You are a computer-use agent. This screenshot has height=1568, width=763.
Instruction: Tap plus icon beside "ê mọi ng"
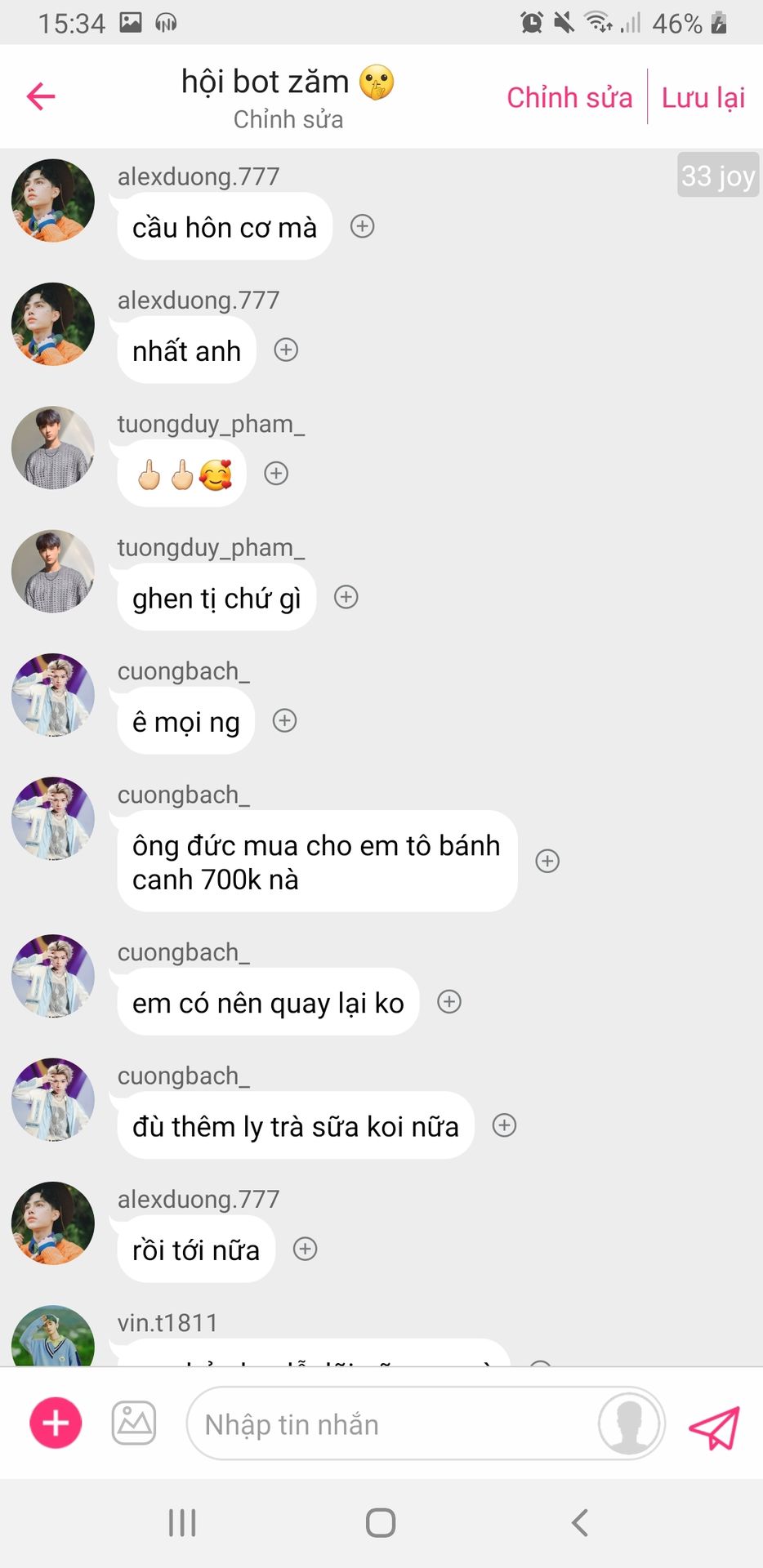click(x=284, y=720)
